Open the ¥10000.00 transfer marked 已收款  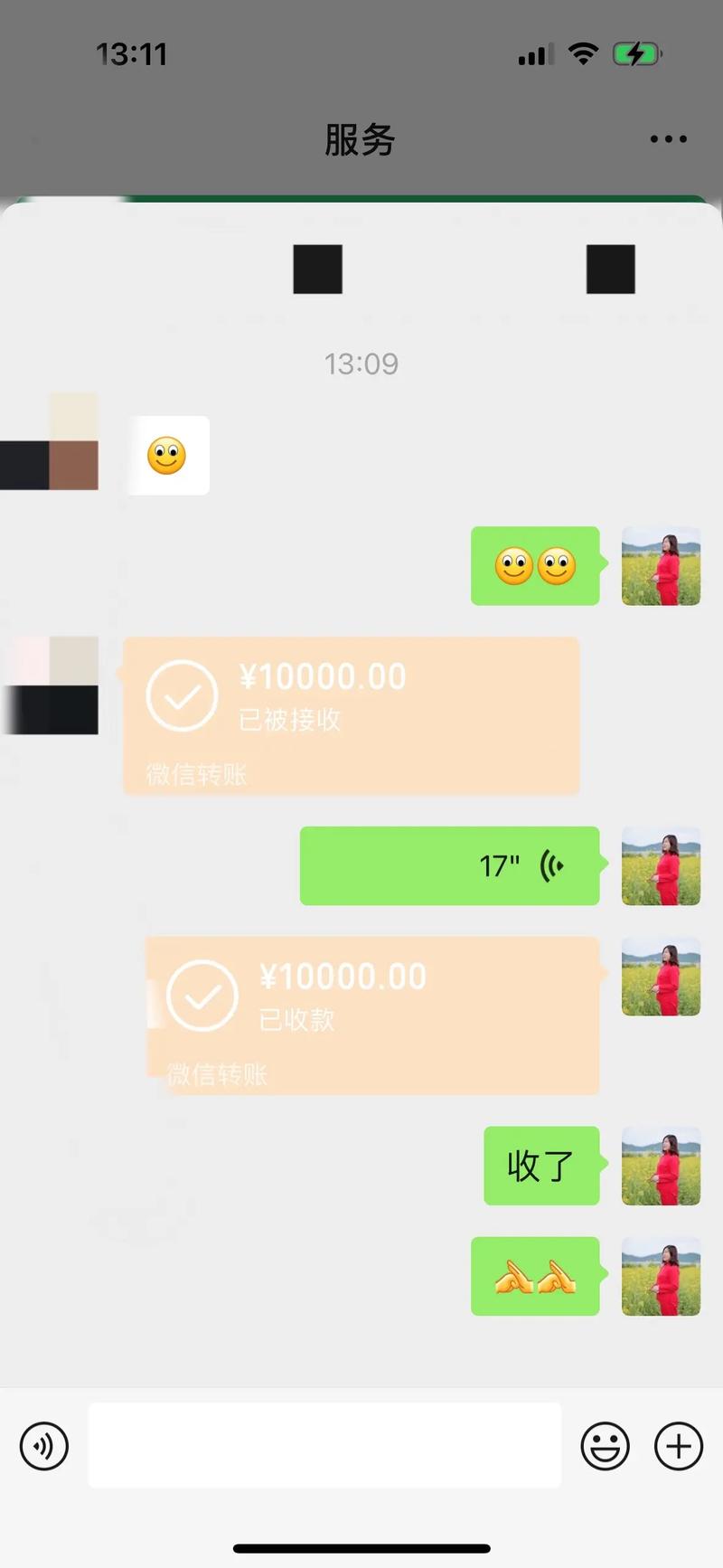point(372,1015)
